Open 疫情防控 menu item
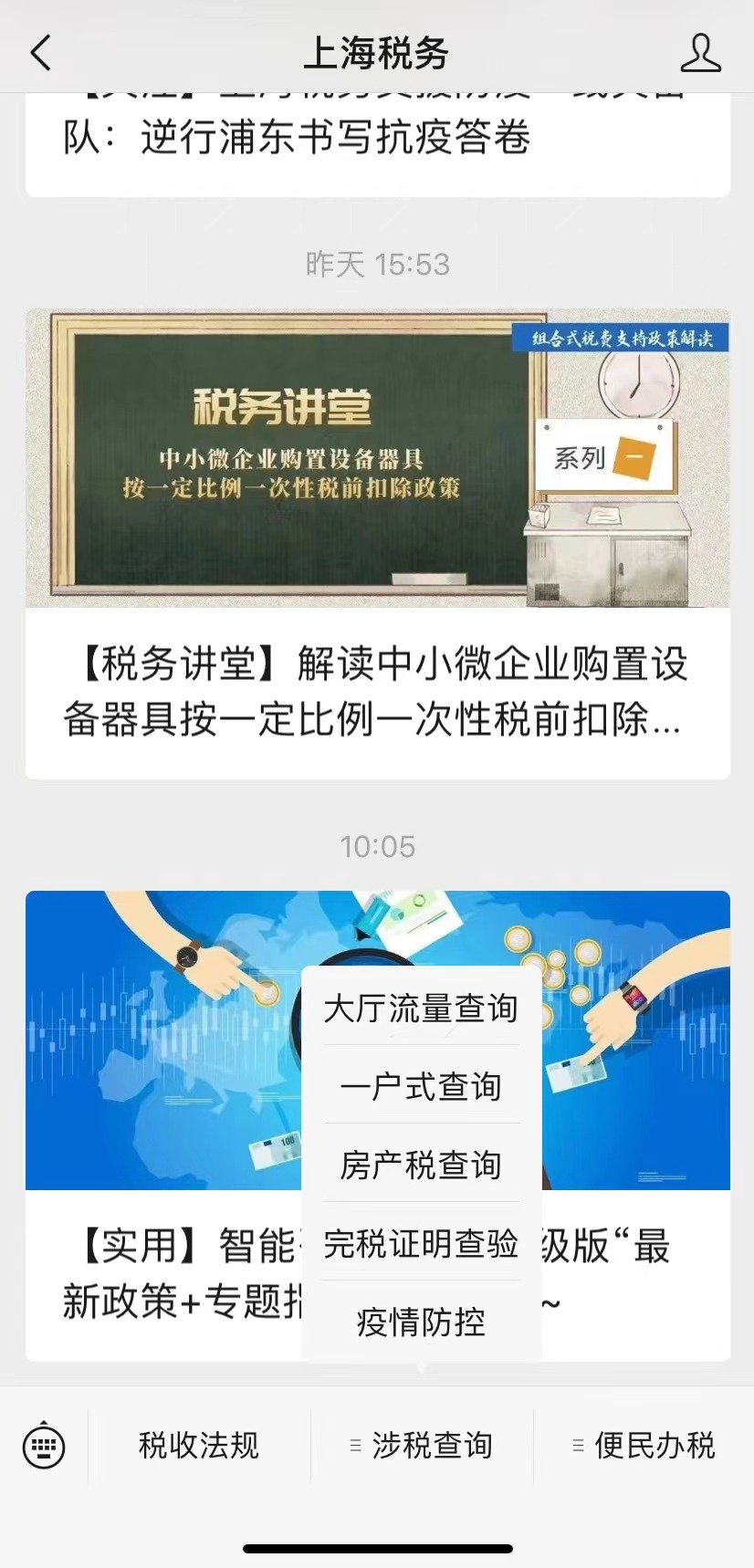Viewport: 754px width, 1568px height. coord(421,1322)
